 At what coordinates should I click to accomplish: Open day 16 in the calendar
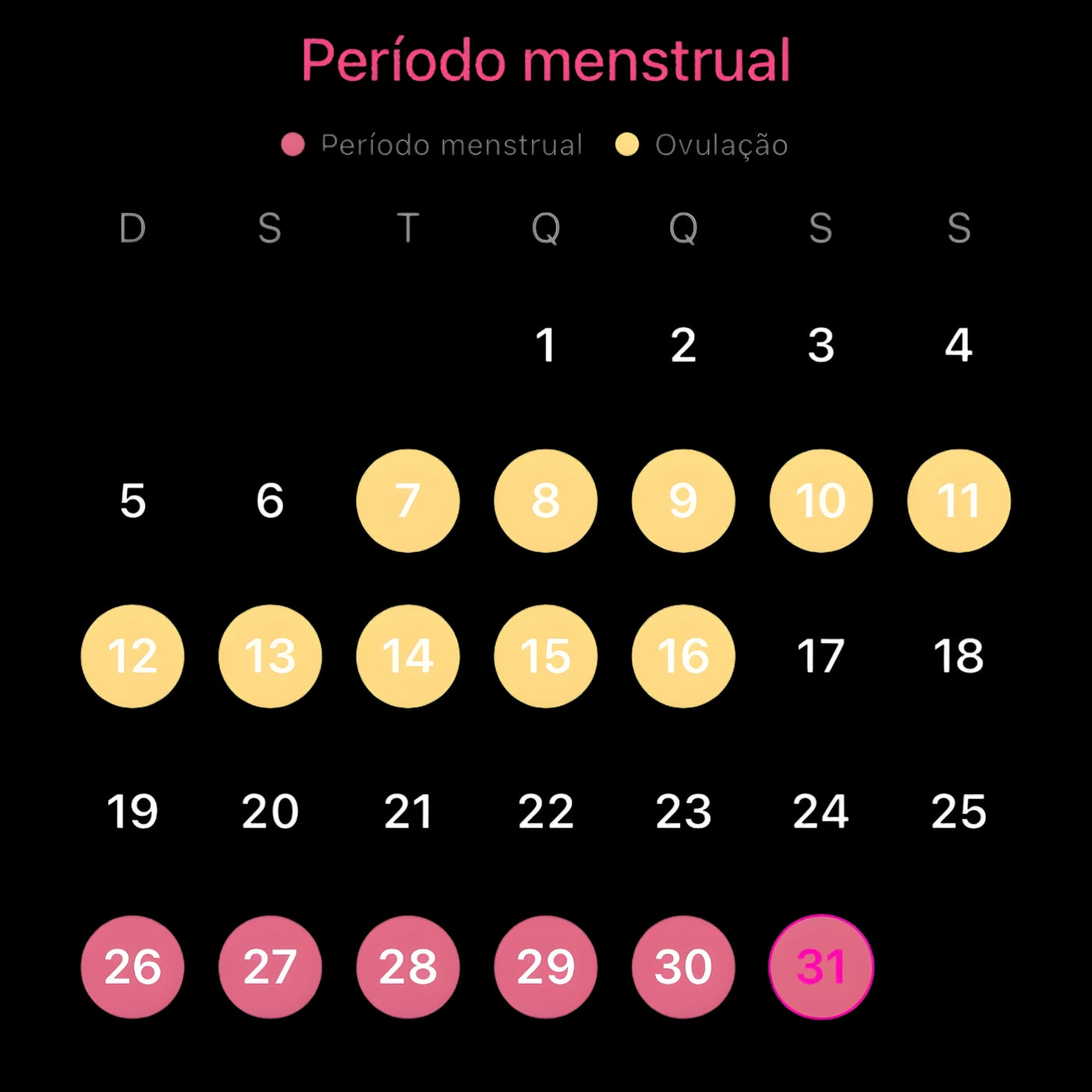coord(683,656)
